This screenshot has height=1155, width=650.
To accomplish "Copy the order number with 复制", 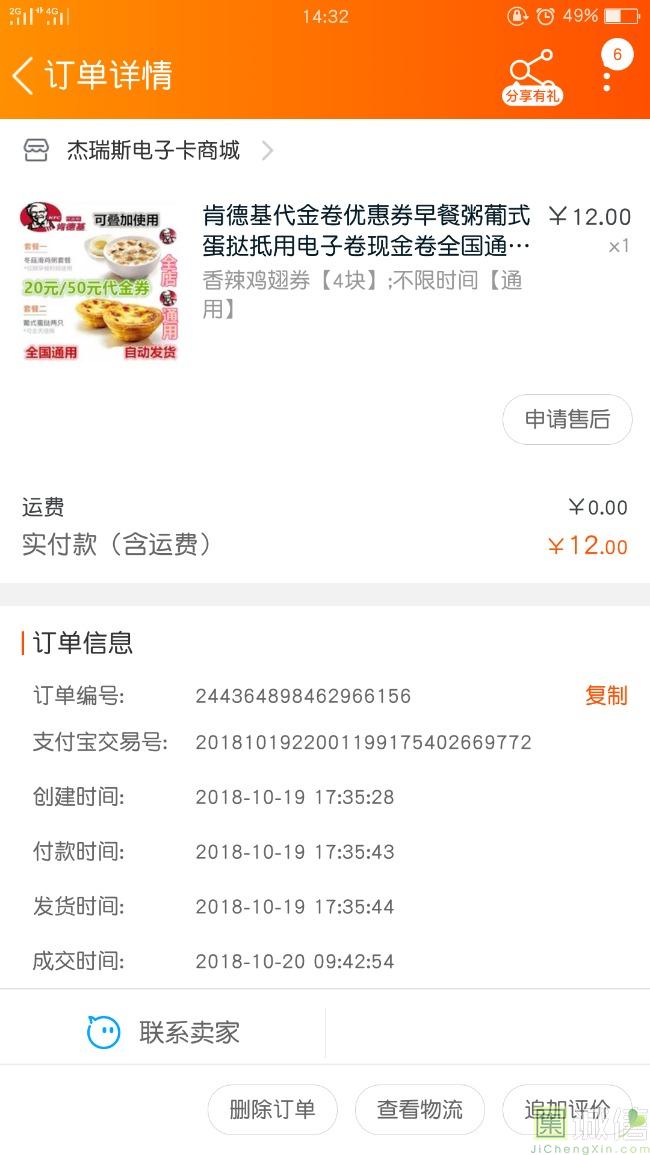I will 606,695.
